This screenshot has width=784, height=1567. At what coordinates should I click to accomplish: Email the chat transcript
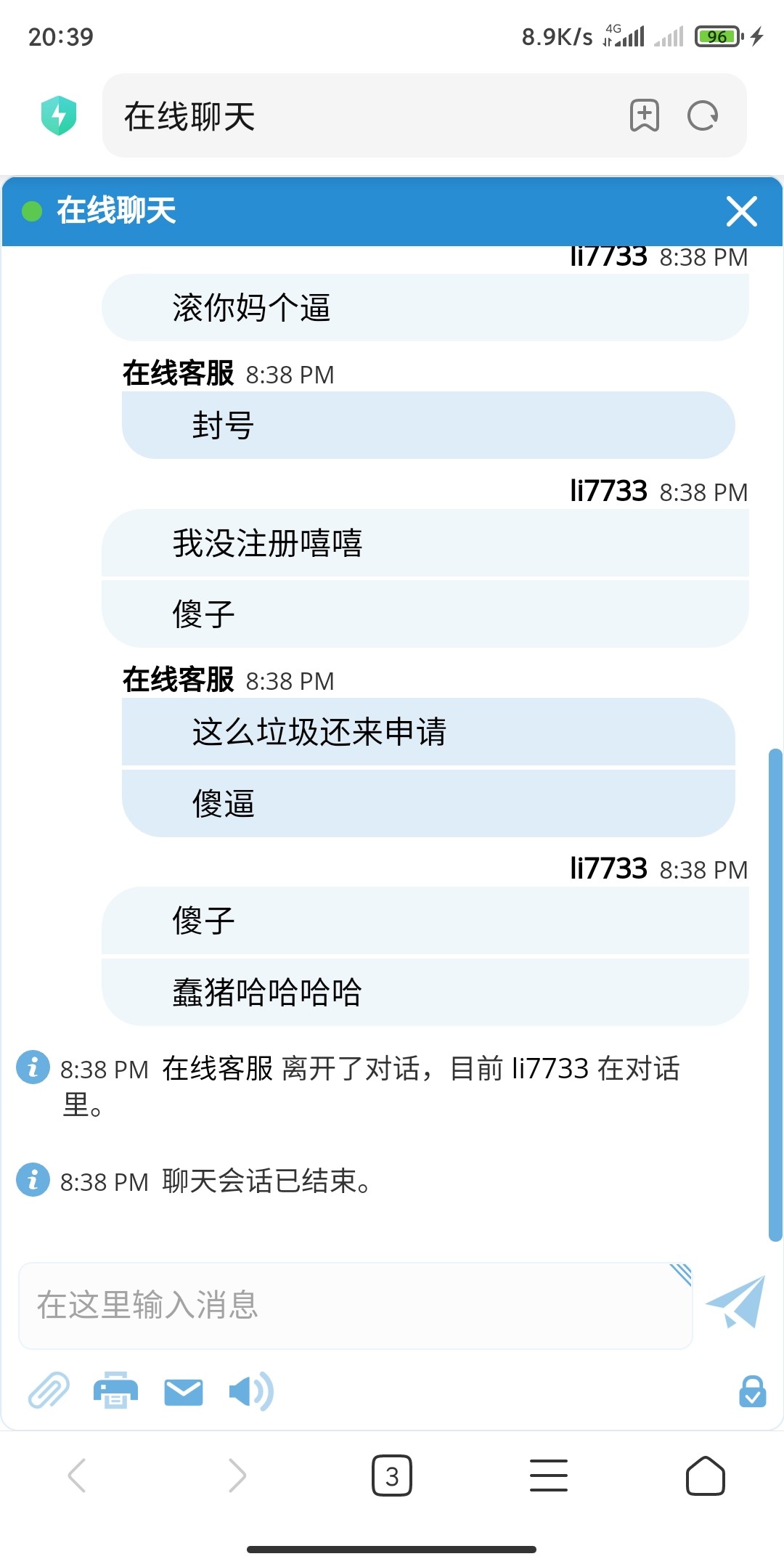[183, 1392]
